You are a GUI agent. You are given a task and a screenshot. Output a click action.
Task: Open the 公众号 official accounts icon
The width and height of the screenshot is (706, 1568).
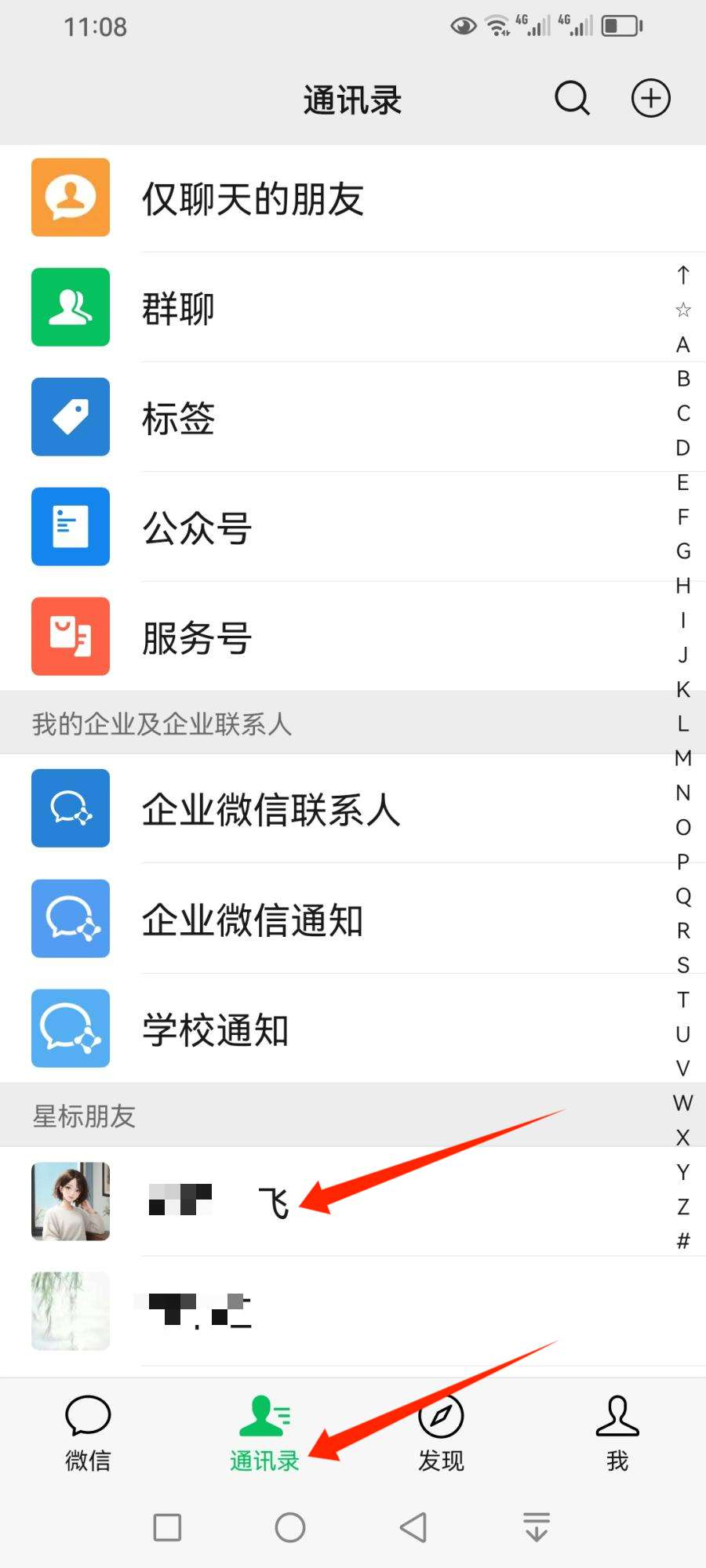click(x=70, y=527)
